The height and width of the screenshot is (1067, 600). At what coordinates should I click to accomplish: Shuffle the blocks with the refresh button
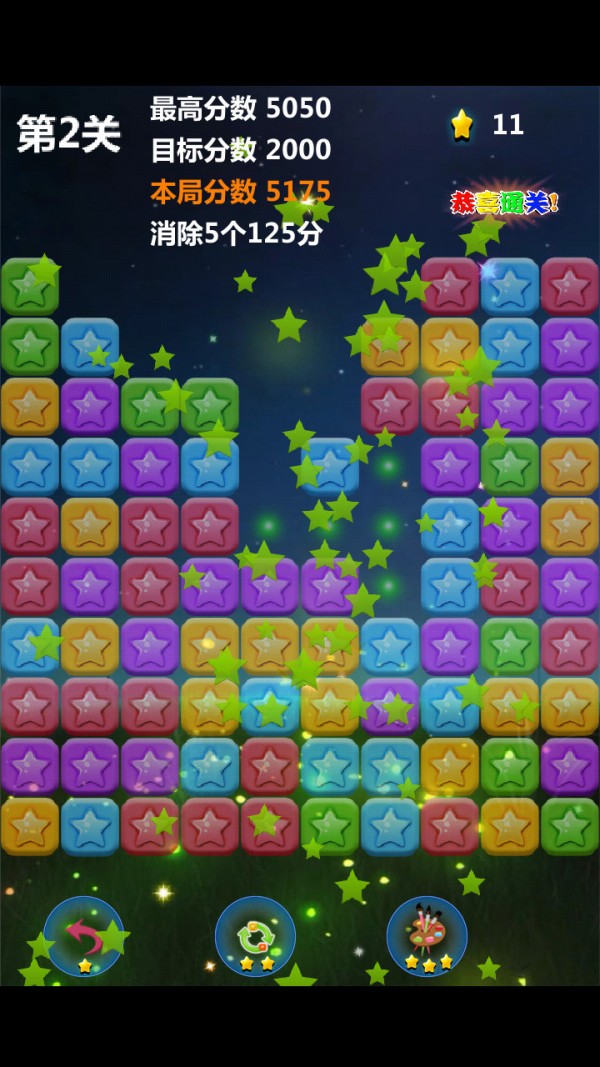click(x=255, y=936)
